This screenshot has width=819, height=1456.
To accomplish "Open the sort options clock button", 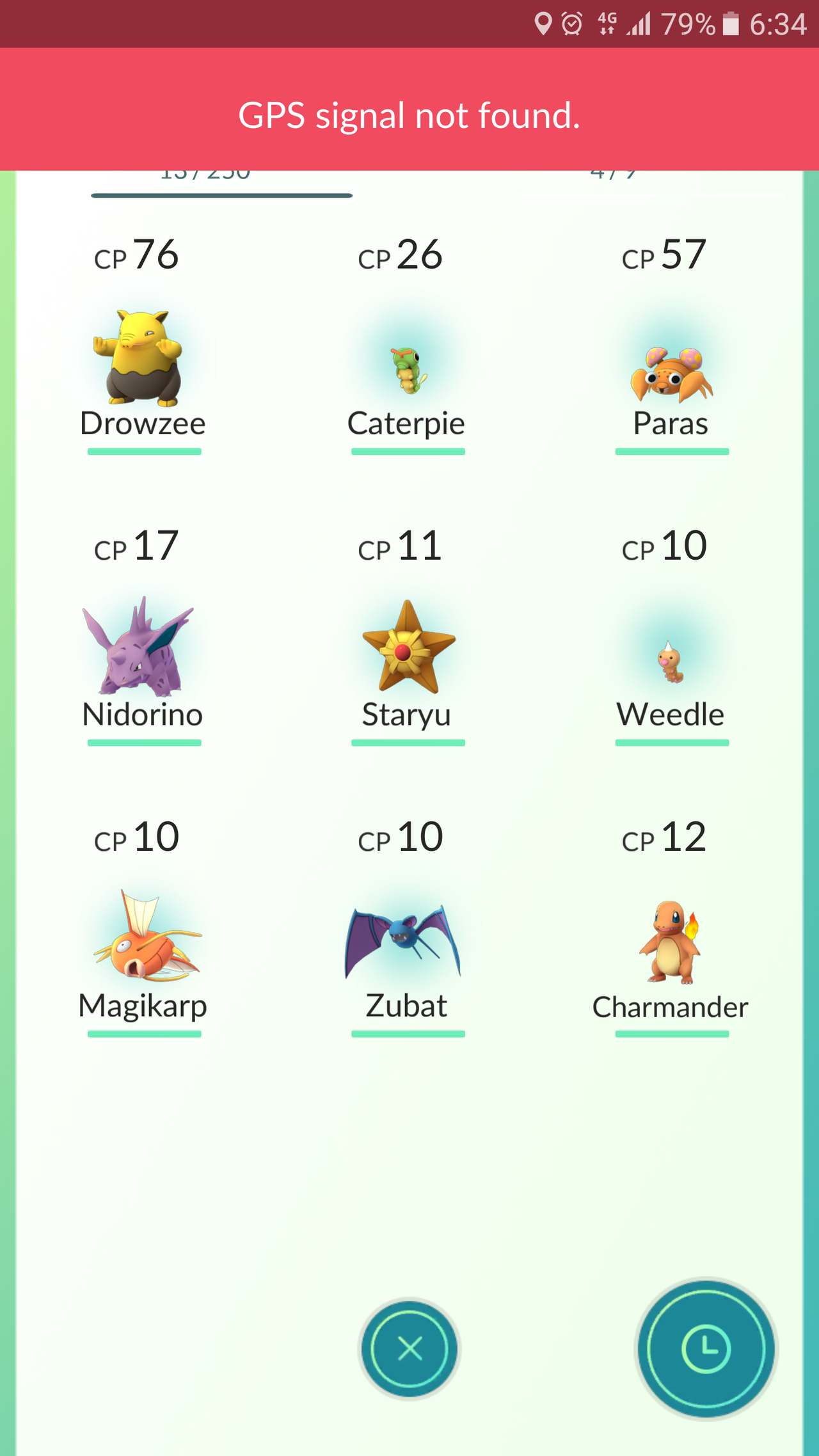I will pyautogui.click(x=706, y=1349).
